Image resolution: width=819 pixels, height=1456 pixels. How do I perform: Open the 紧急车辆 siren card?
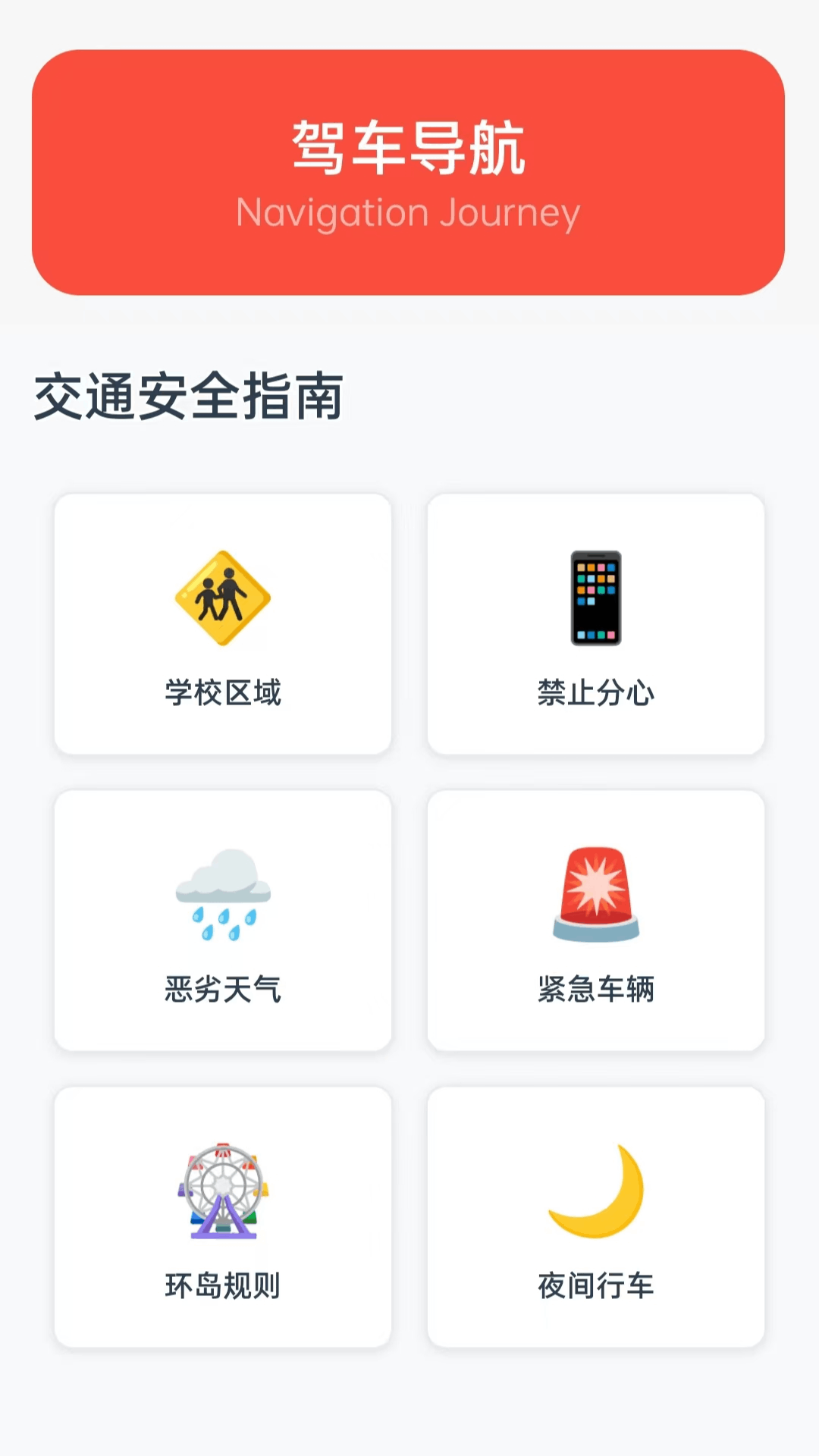(596, 921)
